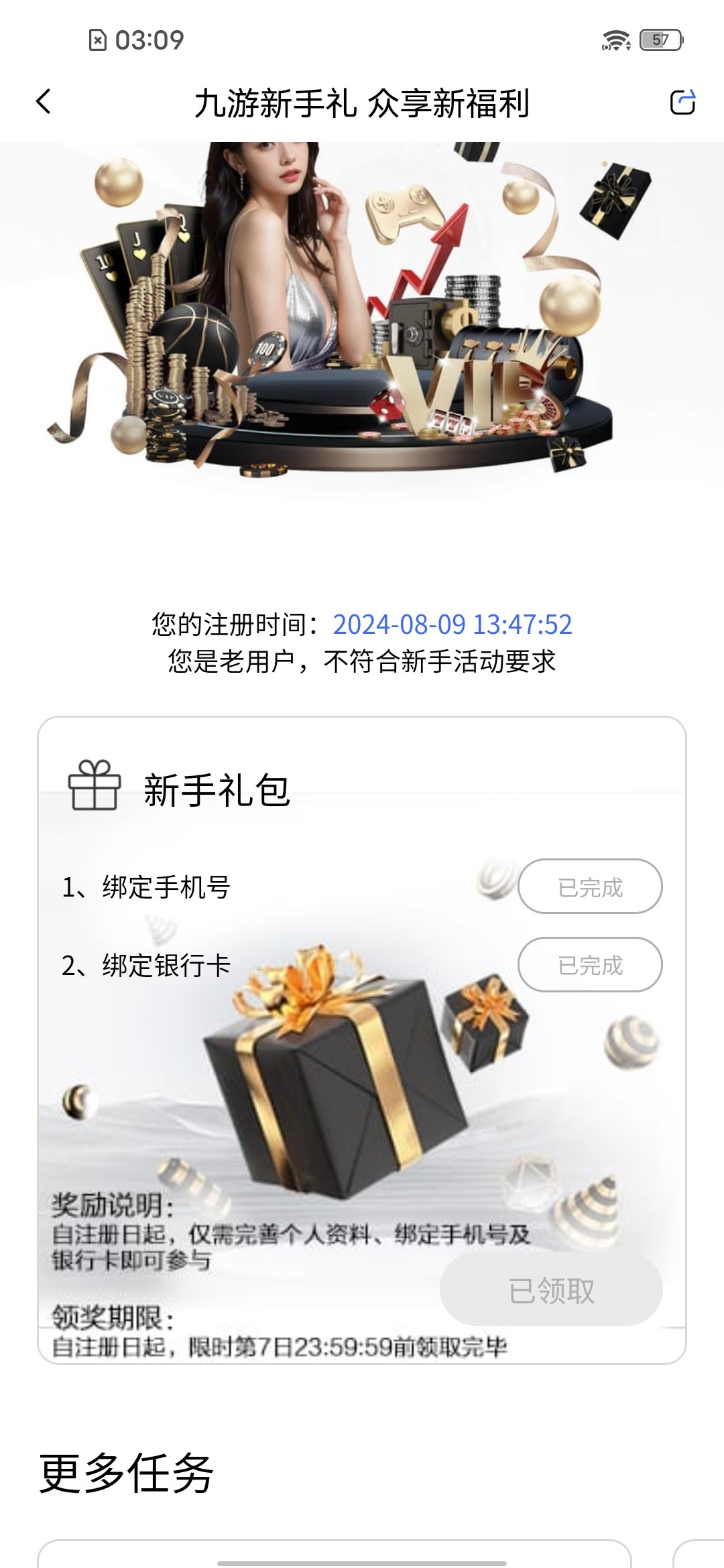Tap 已完成 next to 绑定银行卡
The width and height of the screenshot is (724, 1568).
[x=590, y=965]
